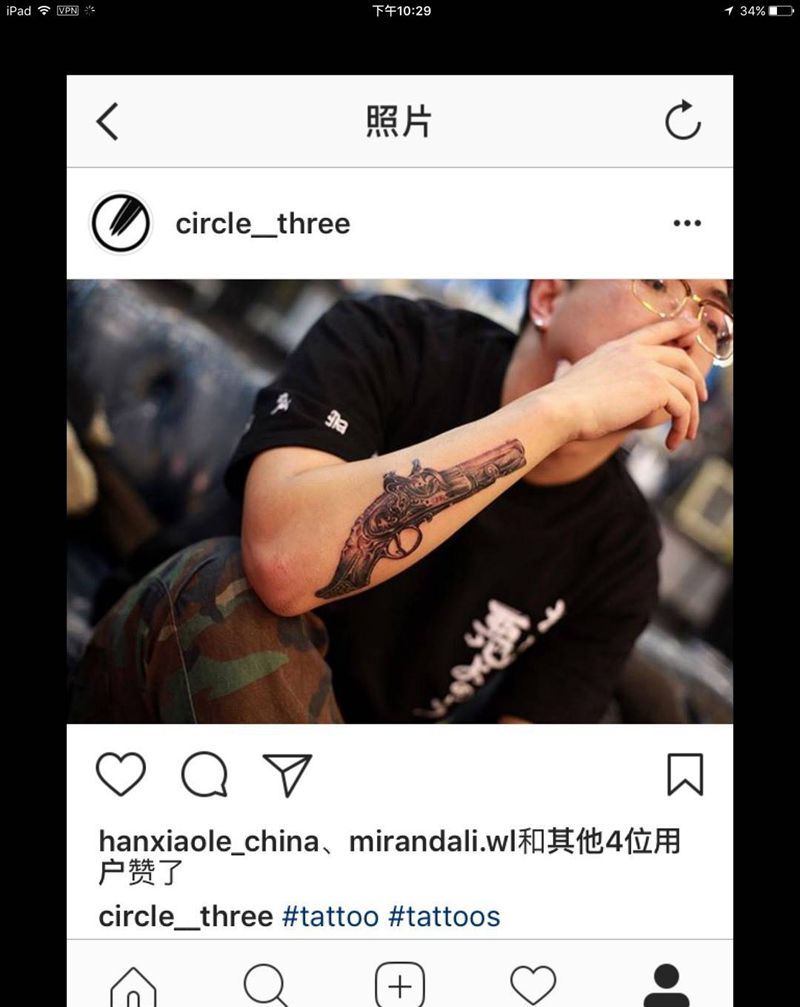Open circle__three's profile name

point(263,223)
